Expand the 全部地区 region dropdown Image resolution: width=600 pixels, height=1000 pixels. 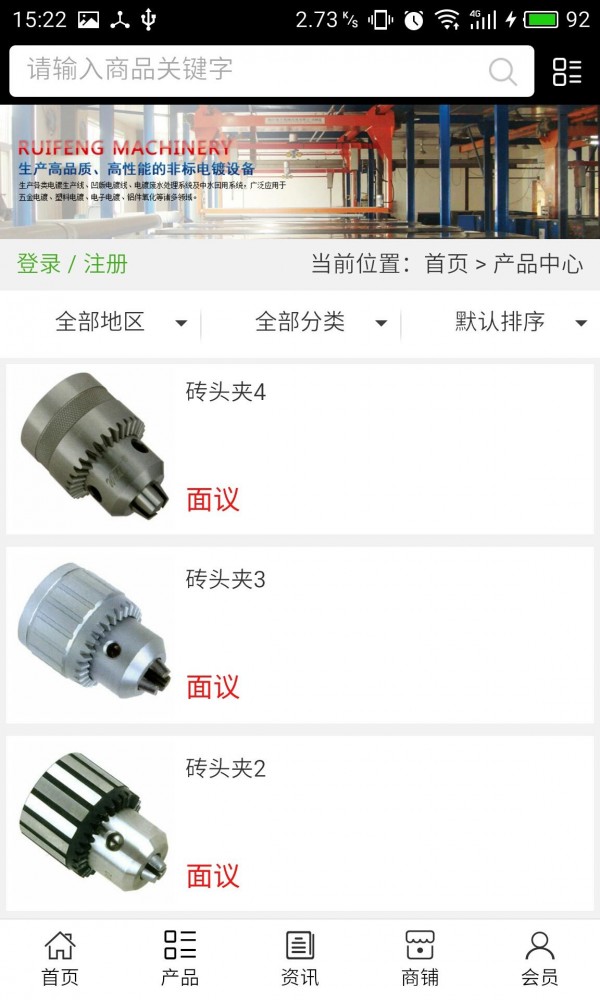120,322
